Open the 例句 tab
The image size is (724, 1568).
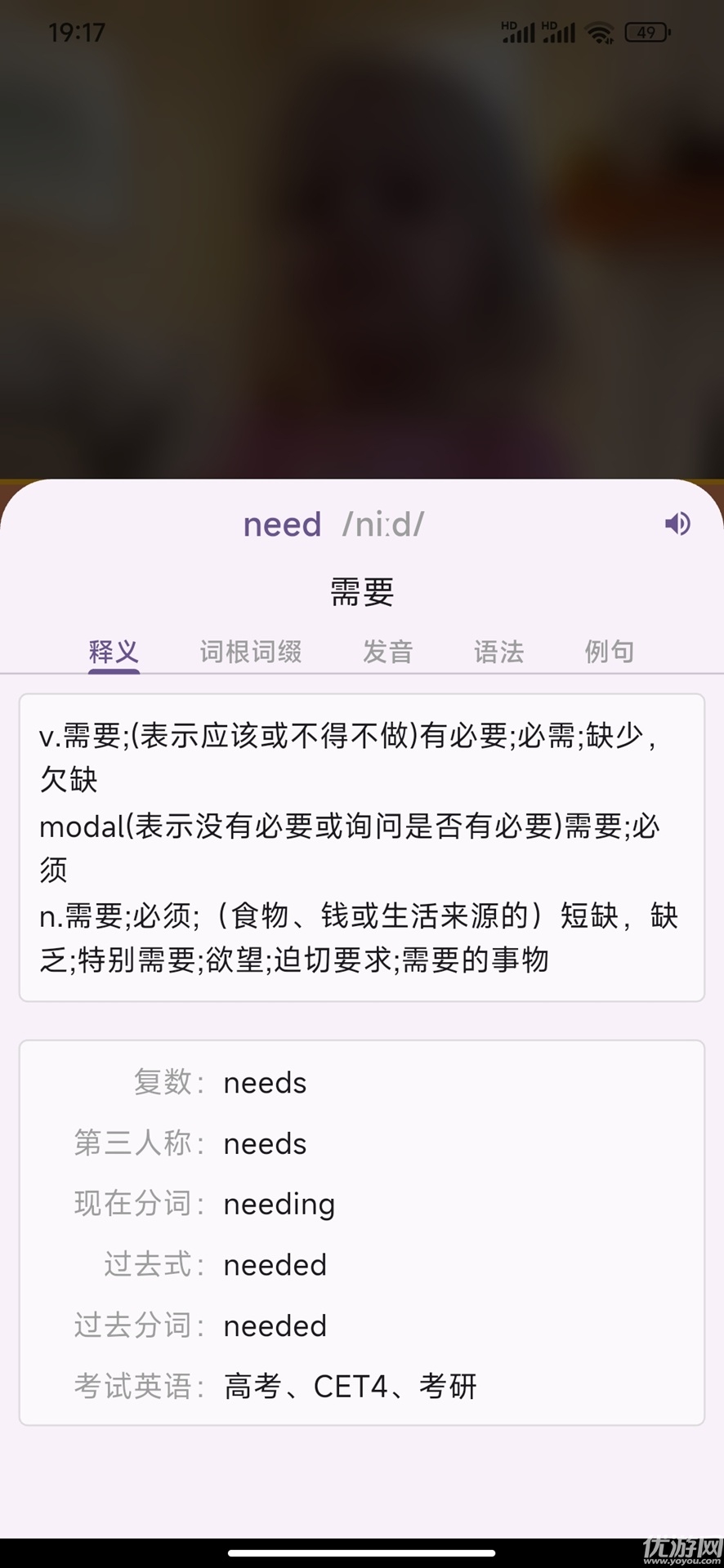(x=608, y=651)
